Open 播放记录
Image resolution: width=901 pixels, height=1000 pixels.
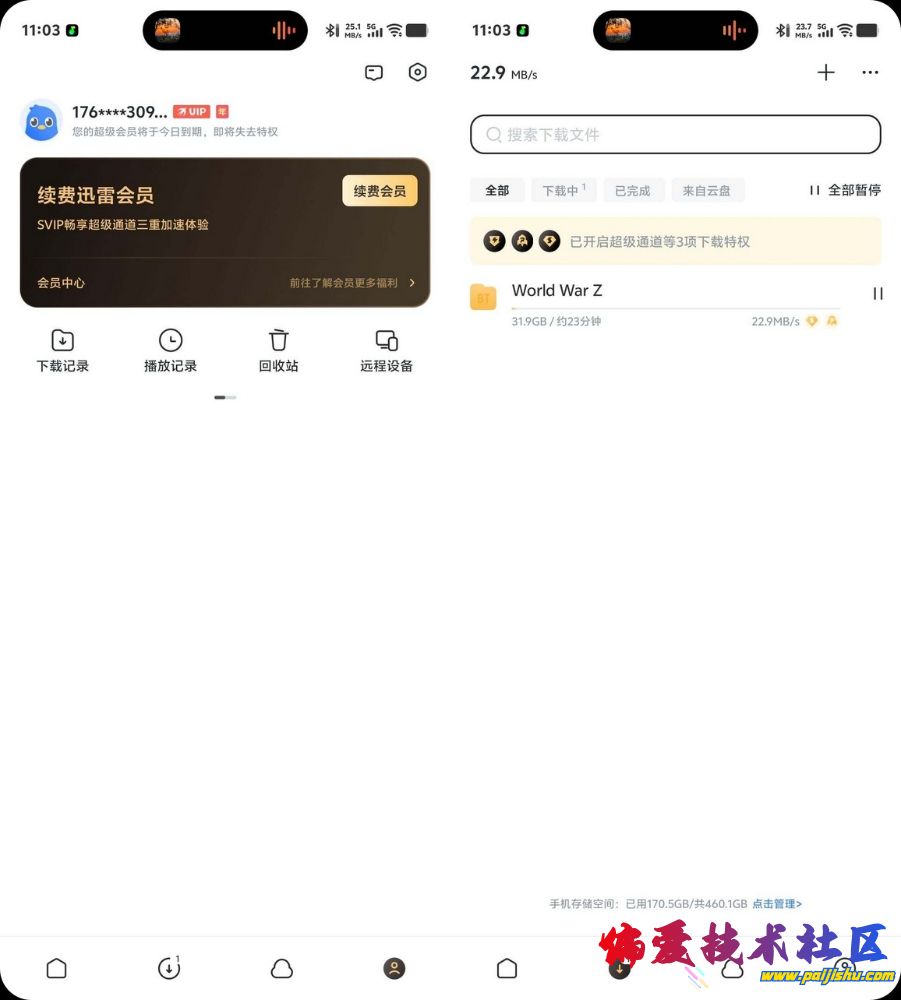coord(171,350)
